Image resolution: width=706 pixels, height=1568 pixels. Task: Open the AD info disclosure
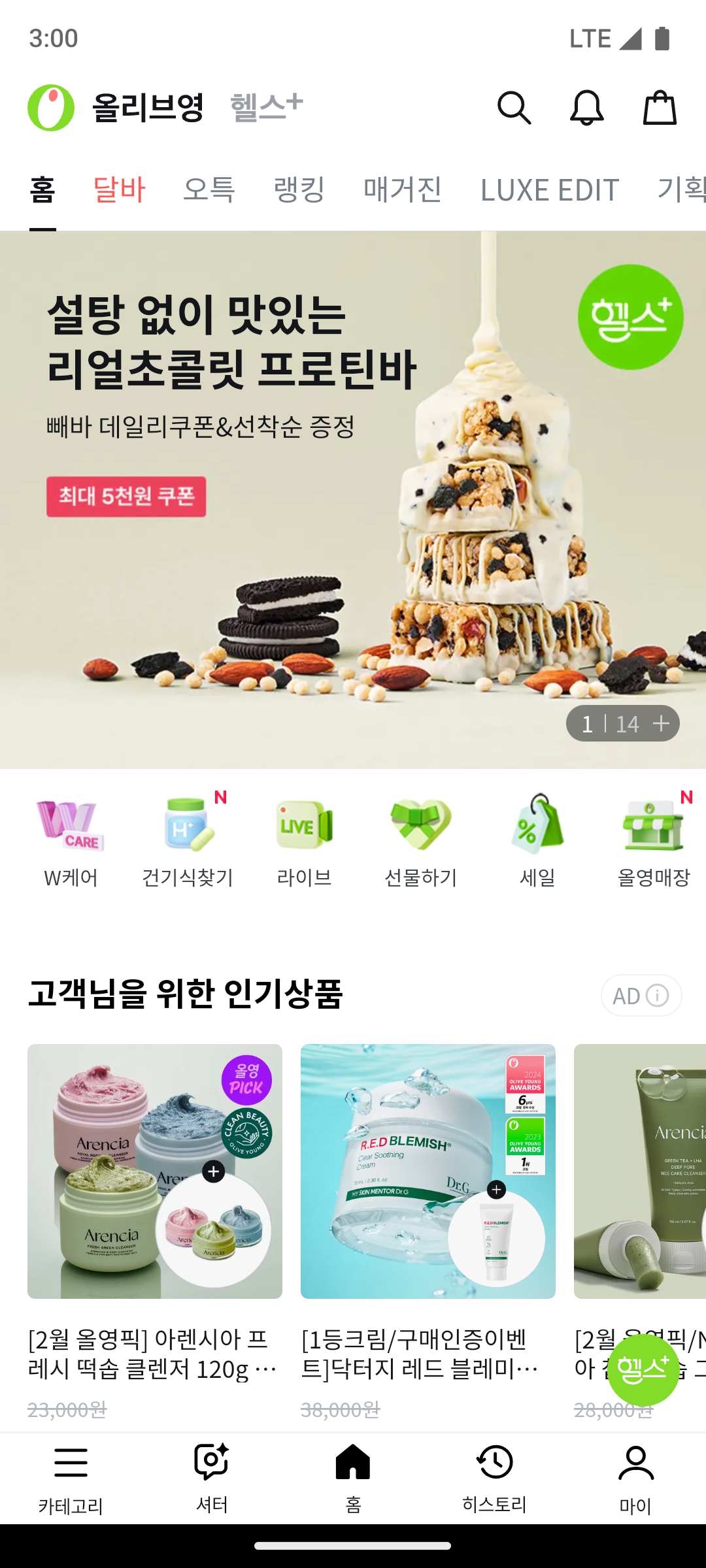coord(641,995)
